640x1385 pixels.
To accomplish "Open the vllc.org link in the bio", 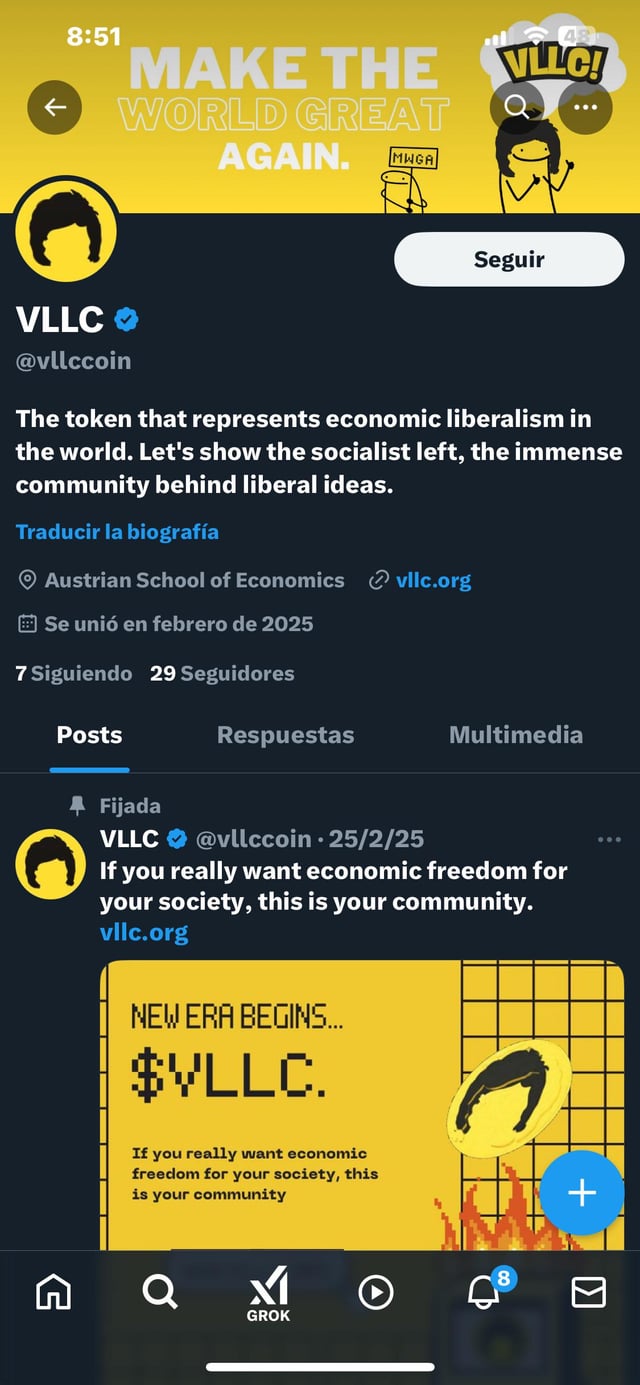I will coord(433,580).
